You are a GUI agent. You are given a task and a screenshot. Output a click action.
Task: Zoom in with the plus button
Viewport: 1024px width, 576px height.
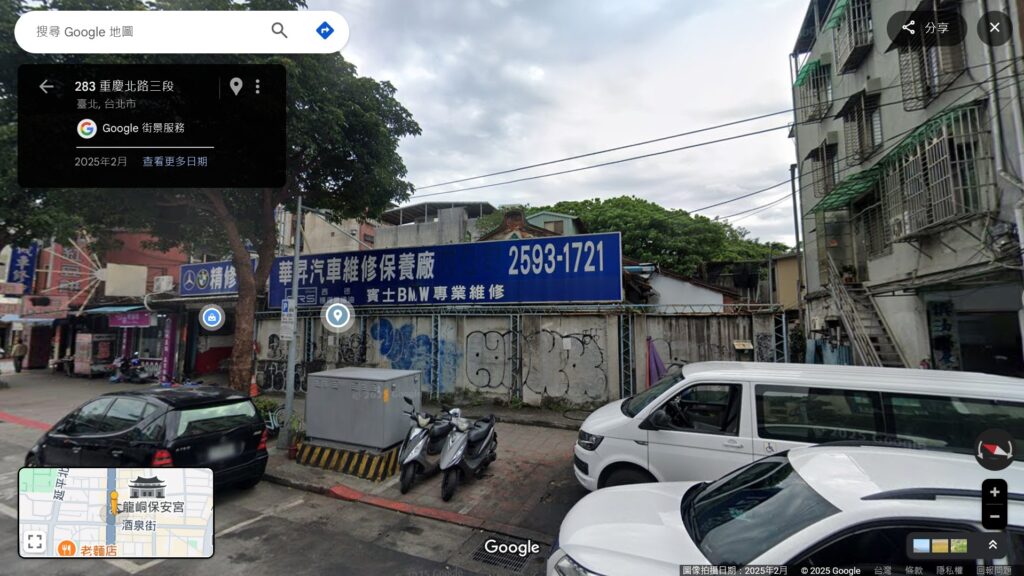point(994,492)
